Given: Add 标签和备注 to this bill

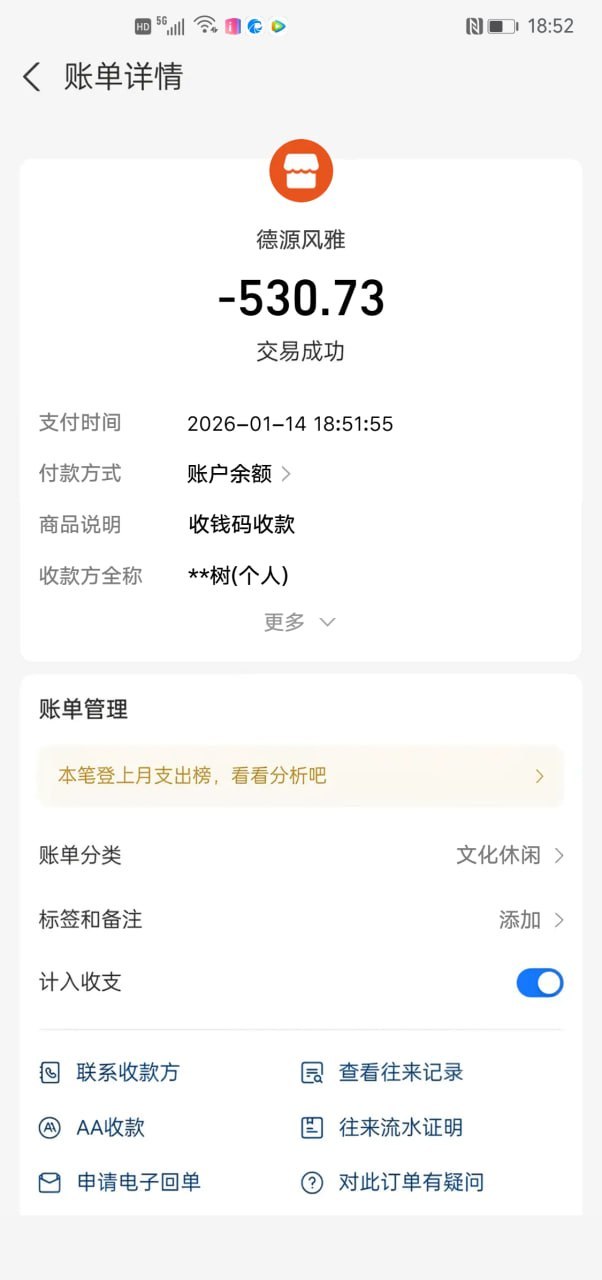Looking at the screenshot, I should click(x=530, y=920).
